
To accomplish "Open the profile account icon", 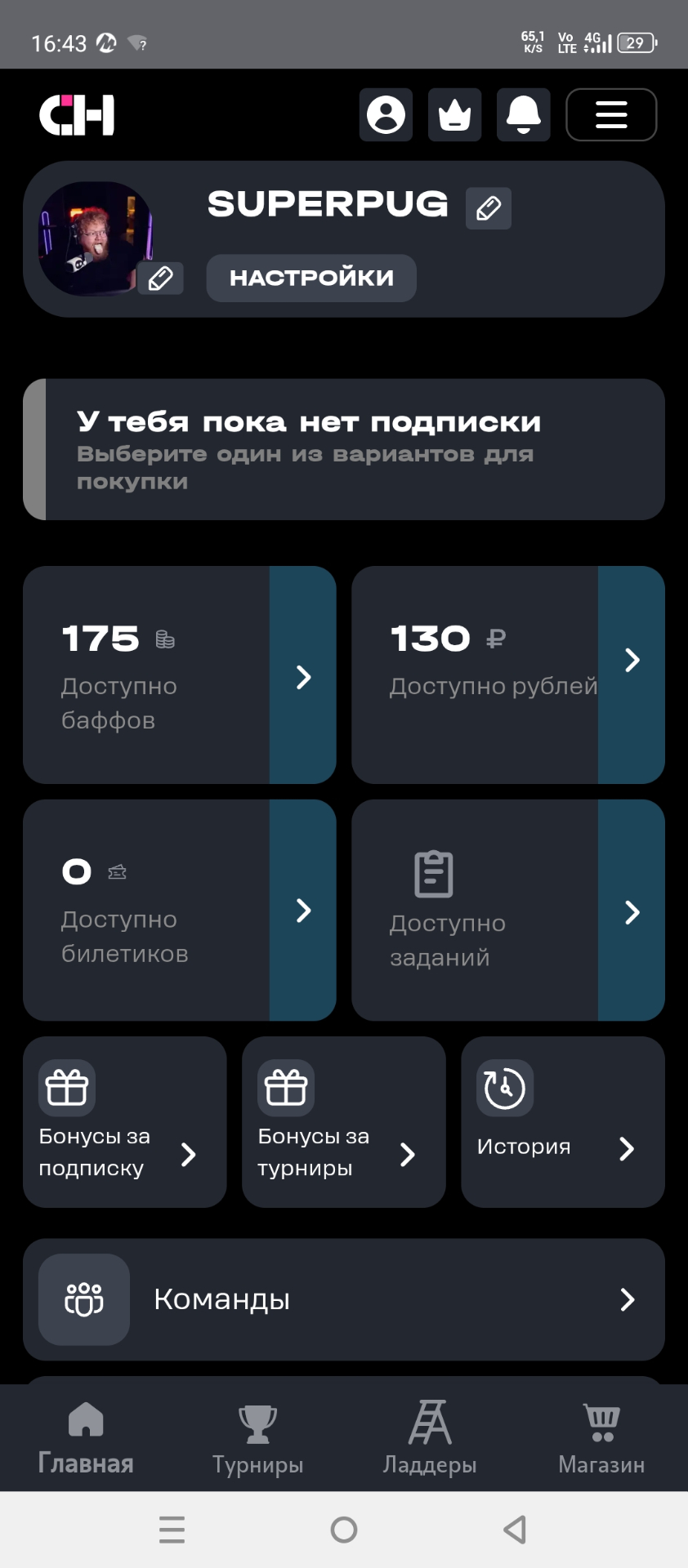I will 386,114.
